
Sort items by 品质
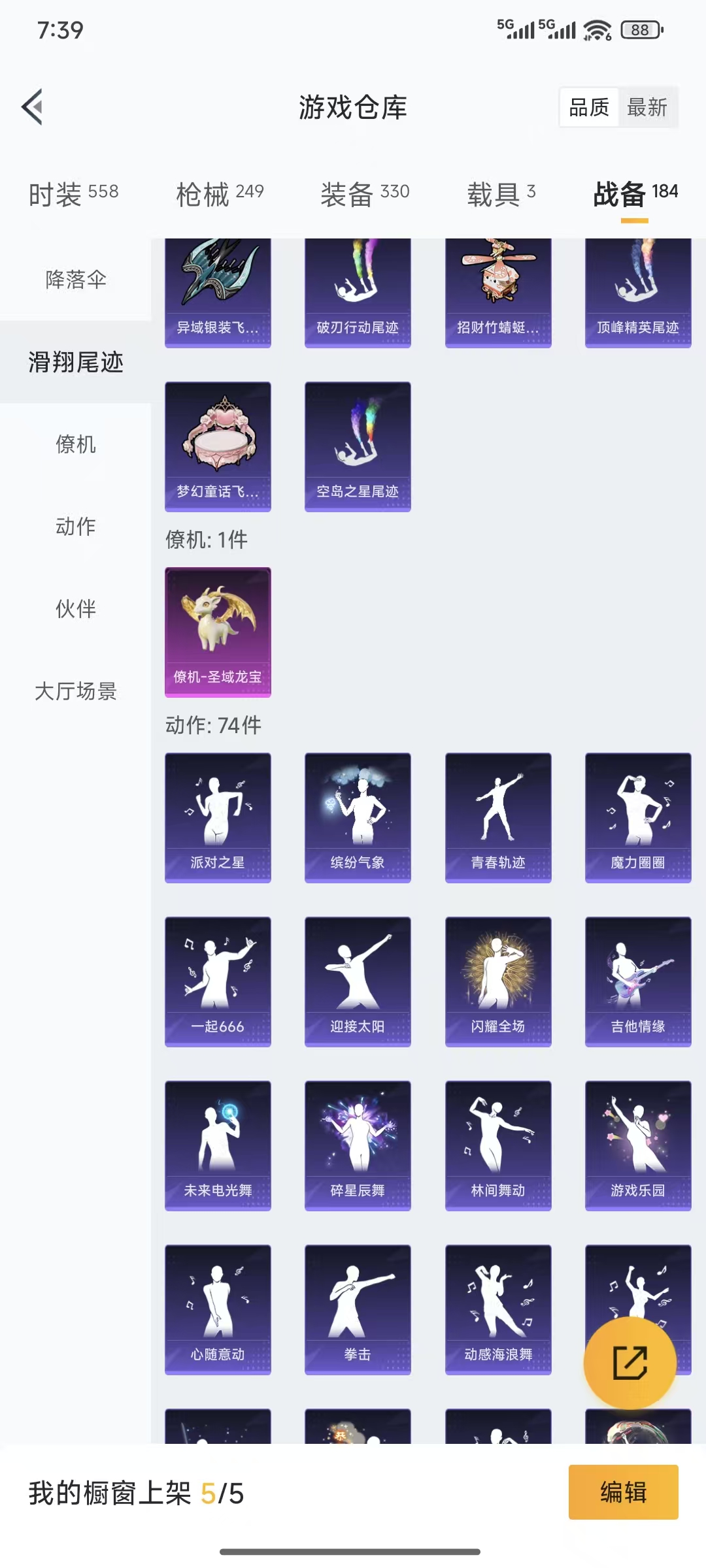[x=589, y=107]
